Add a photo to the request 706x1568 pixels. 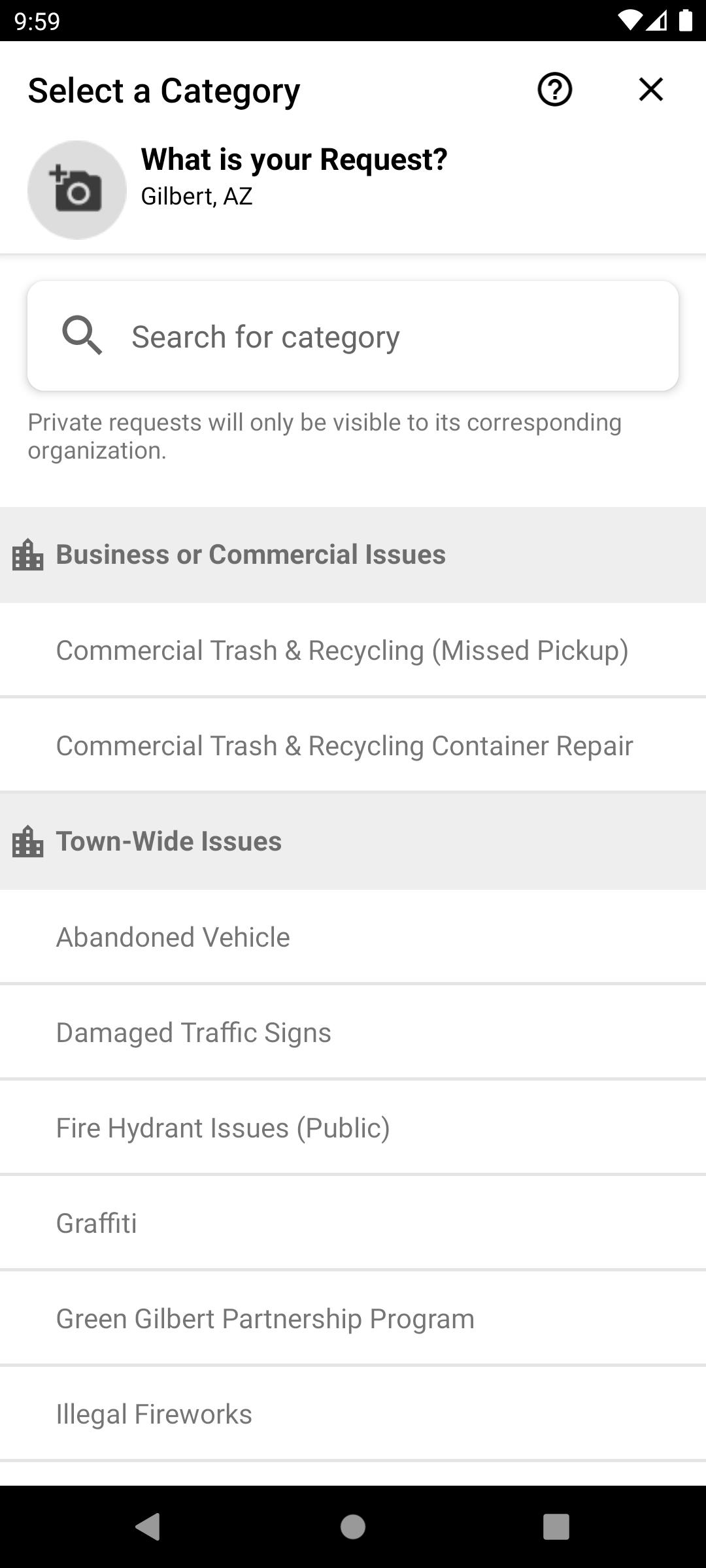click(x=77, y=189)
